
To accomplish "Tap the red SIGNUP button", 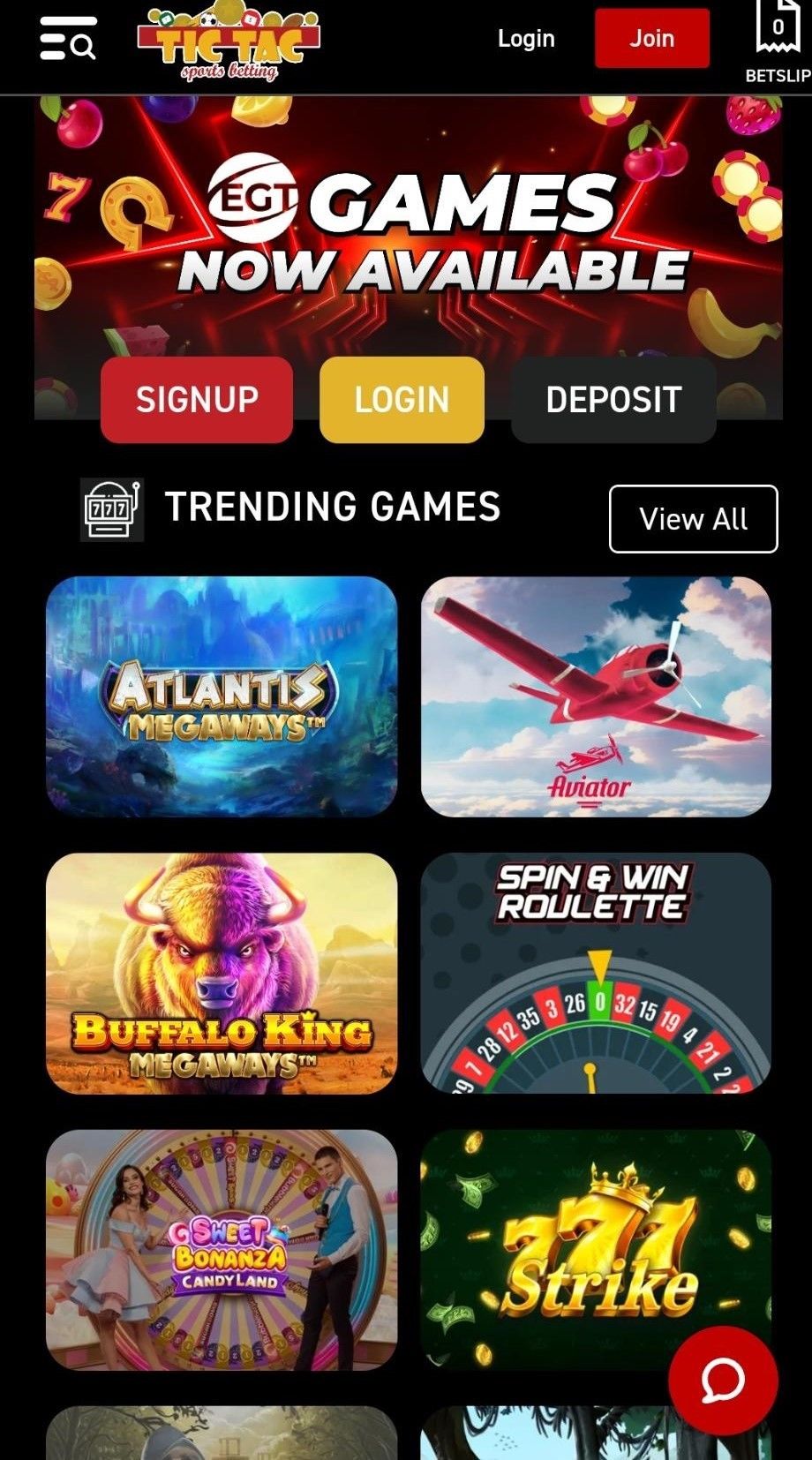I will coord(197,400).
